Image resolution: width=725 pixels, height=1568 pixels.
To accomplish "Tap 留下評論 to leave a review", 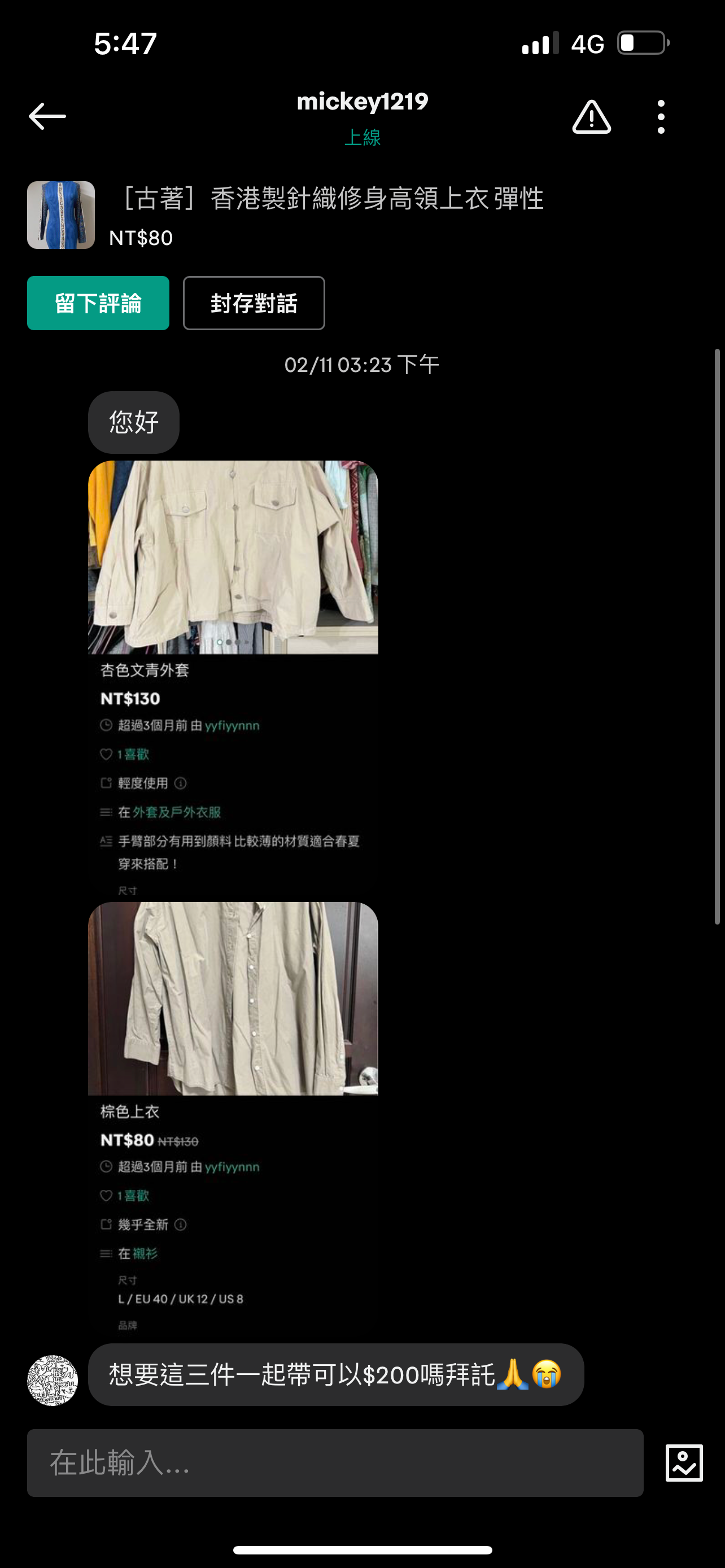I will (98, 303).
